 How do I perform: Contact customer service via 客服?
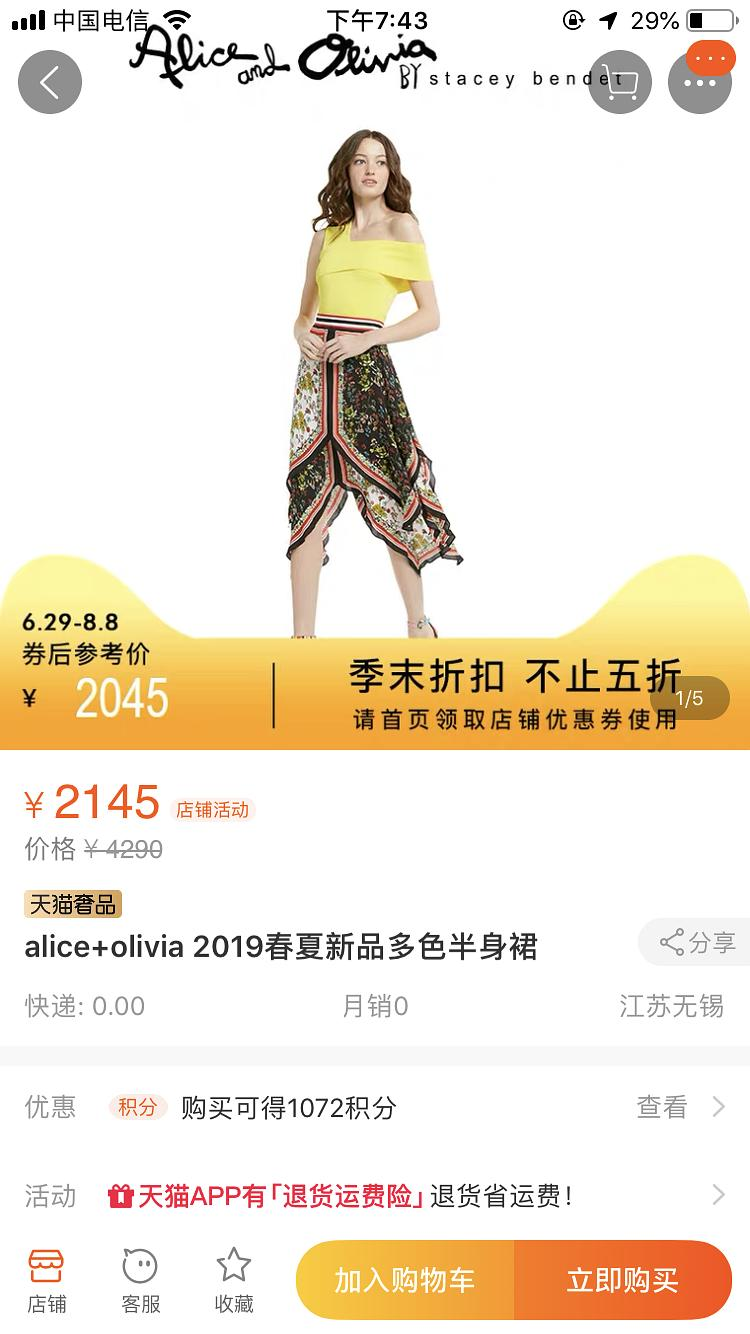point(140,1280)
